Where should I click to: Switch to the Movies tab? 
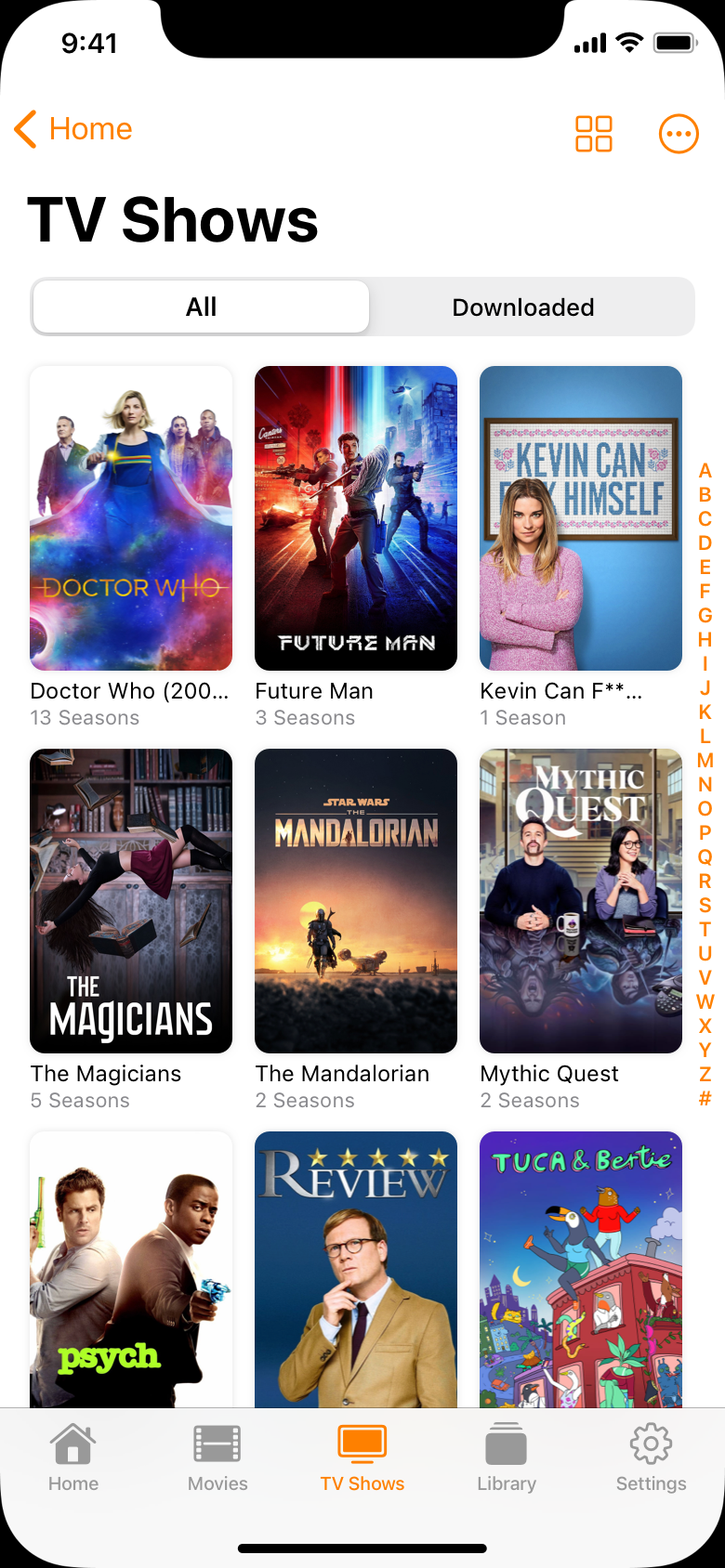coord(217,1458)
